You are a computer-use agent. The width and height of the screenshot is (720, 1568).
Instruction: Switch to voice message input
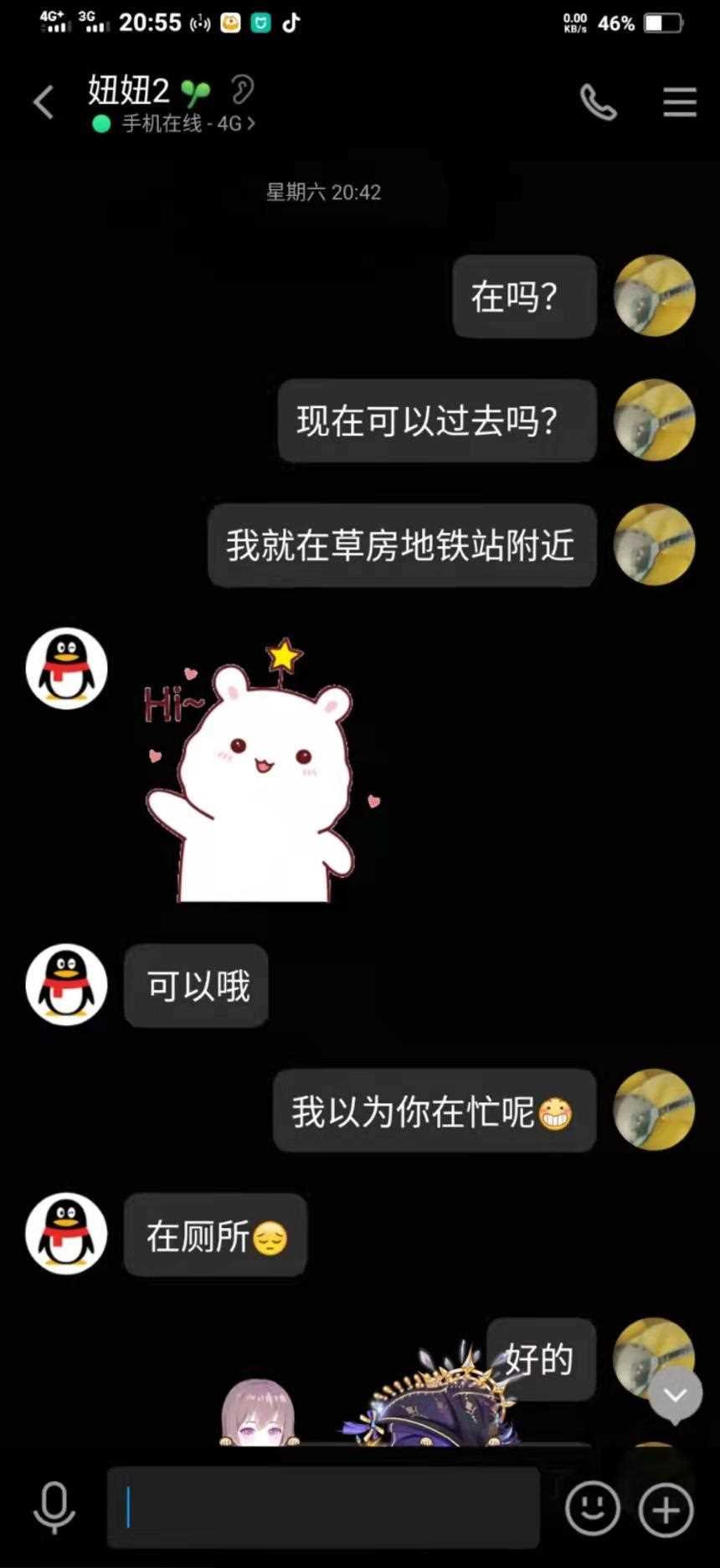coord(54,1509)
